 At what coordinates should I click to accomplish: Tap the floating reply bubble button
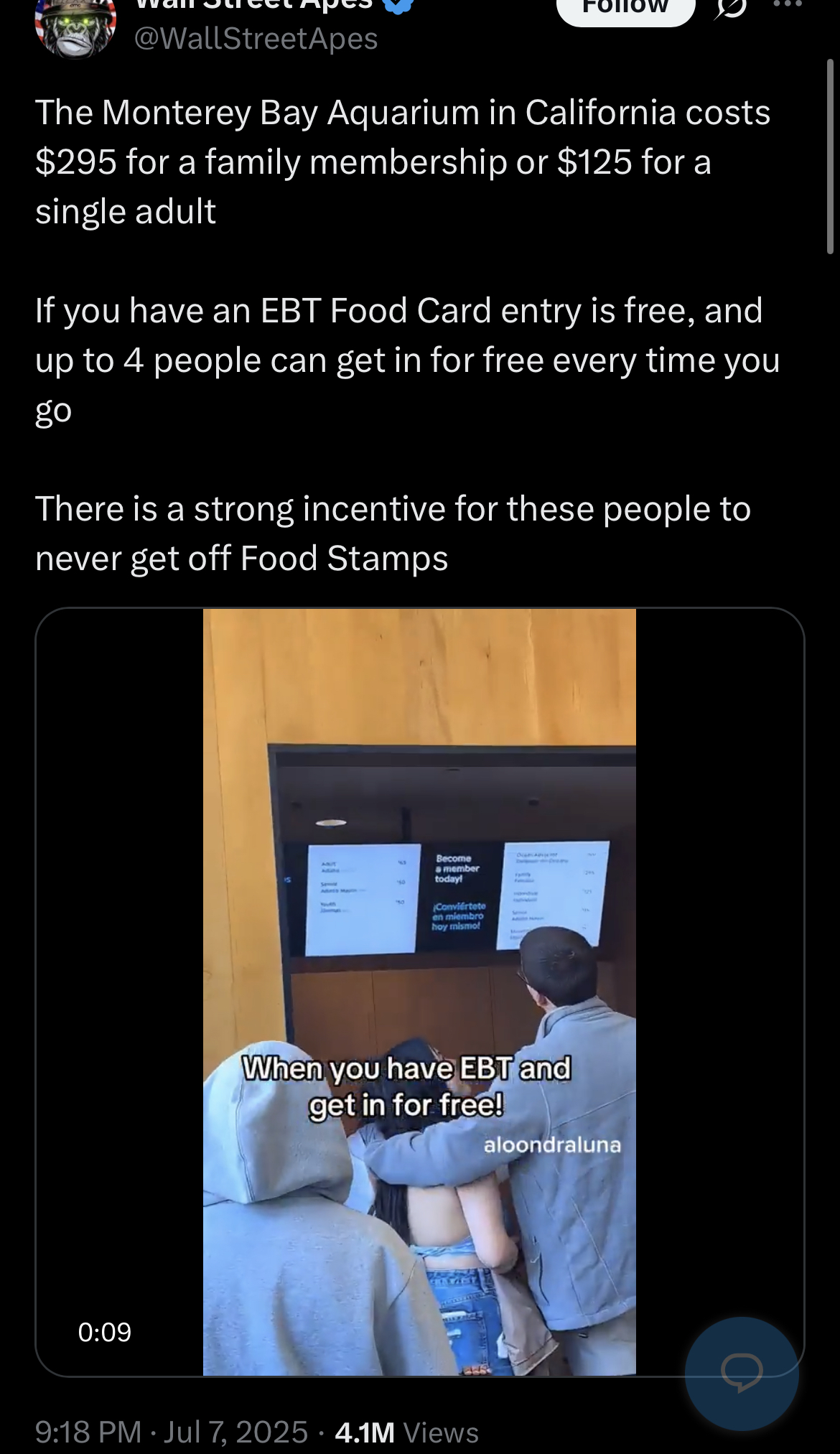tap(742, 1372)
